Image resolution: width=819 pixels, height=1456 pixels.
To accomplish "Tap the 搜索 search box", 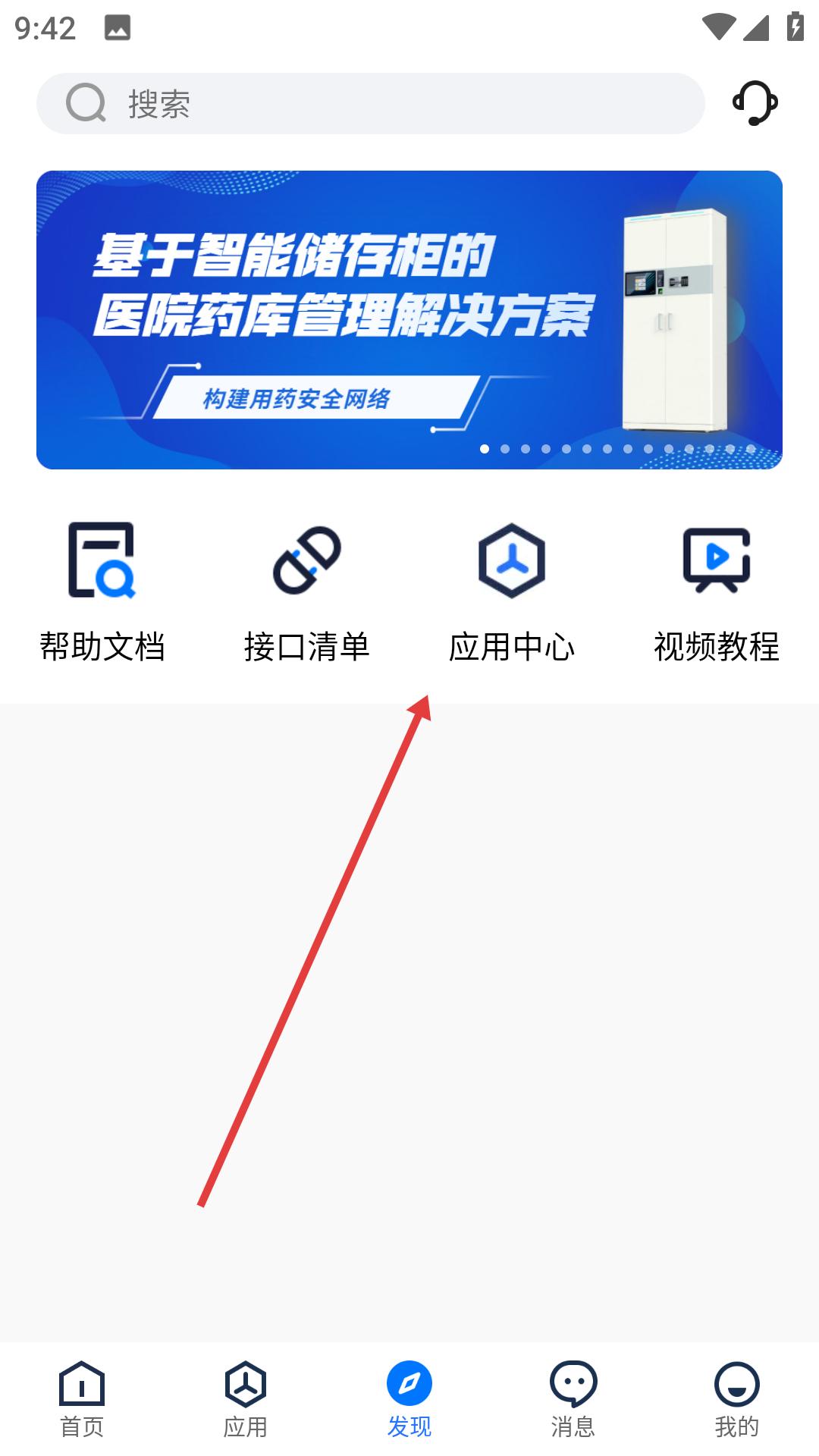I will 370,104.
